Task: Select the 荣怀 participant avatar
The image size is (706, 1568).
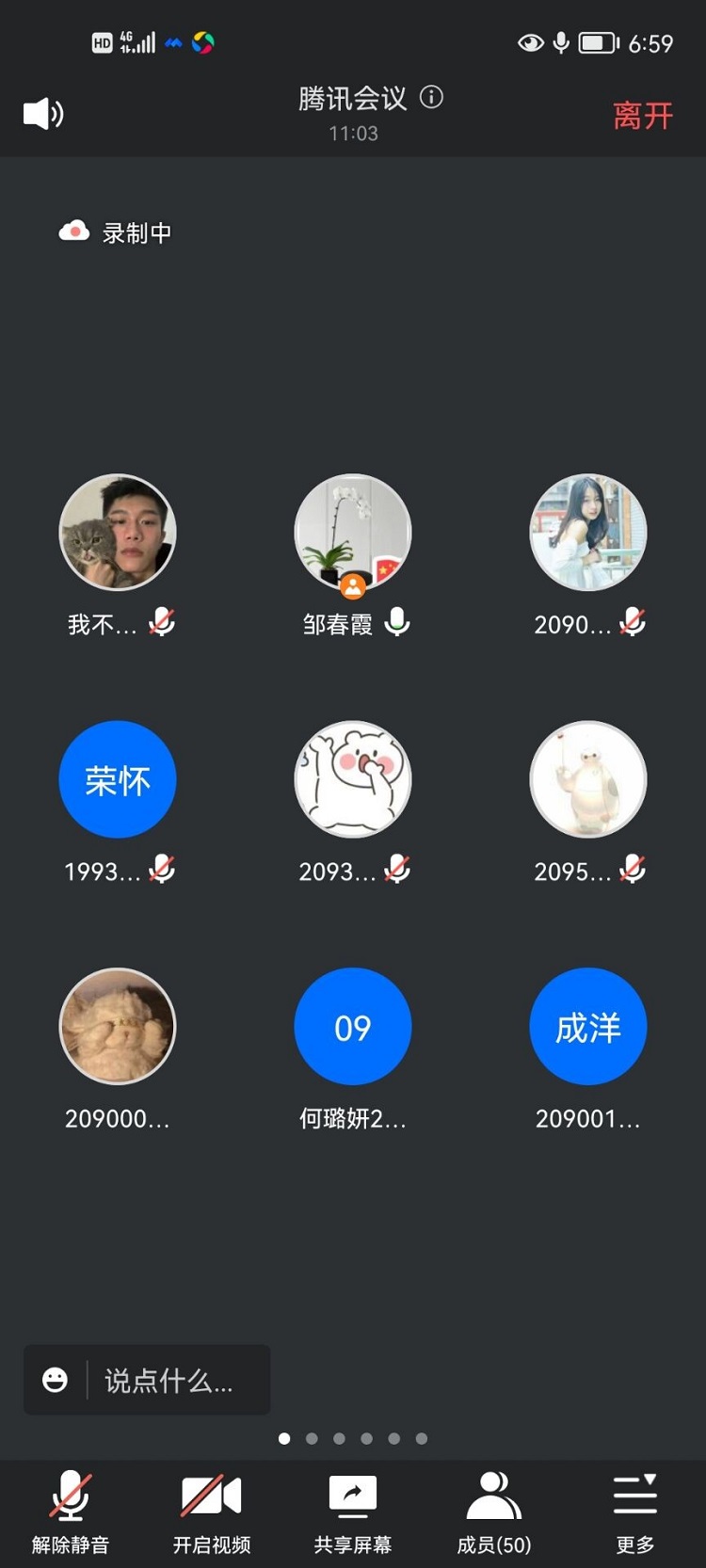Action: point(118,779)
